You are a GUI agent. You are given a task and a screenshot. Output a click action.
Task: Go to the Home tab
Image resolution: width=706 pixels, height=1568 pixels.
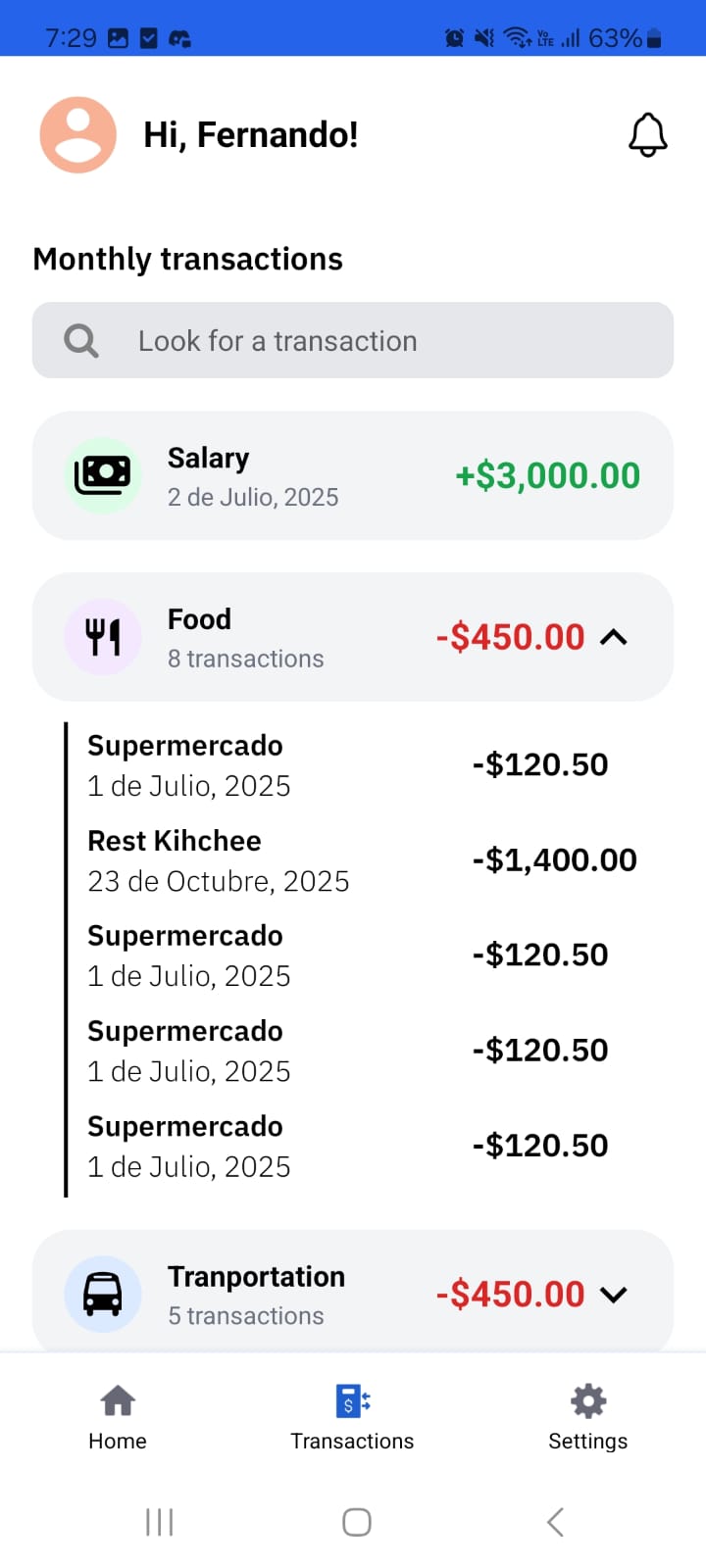tap(118, 1417)
